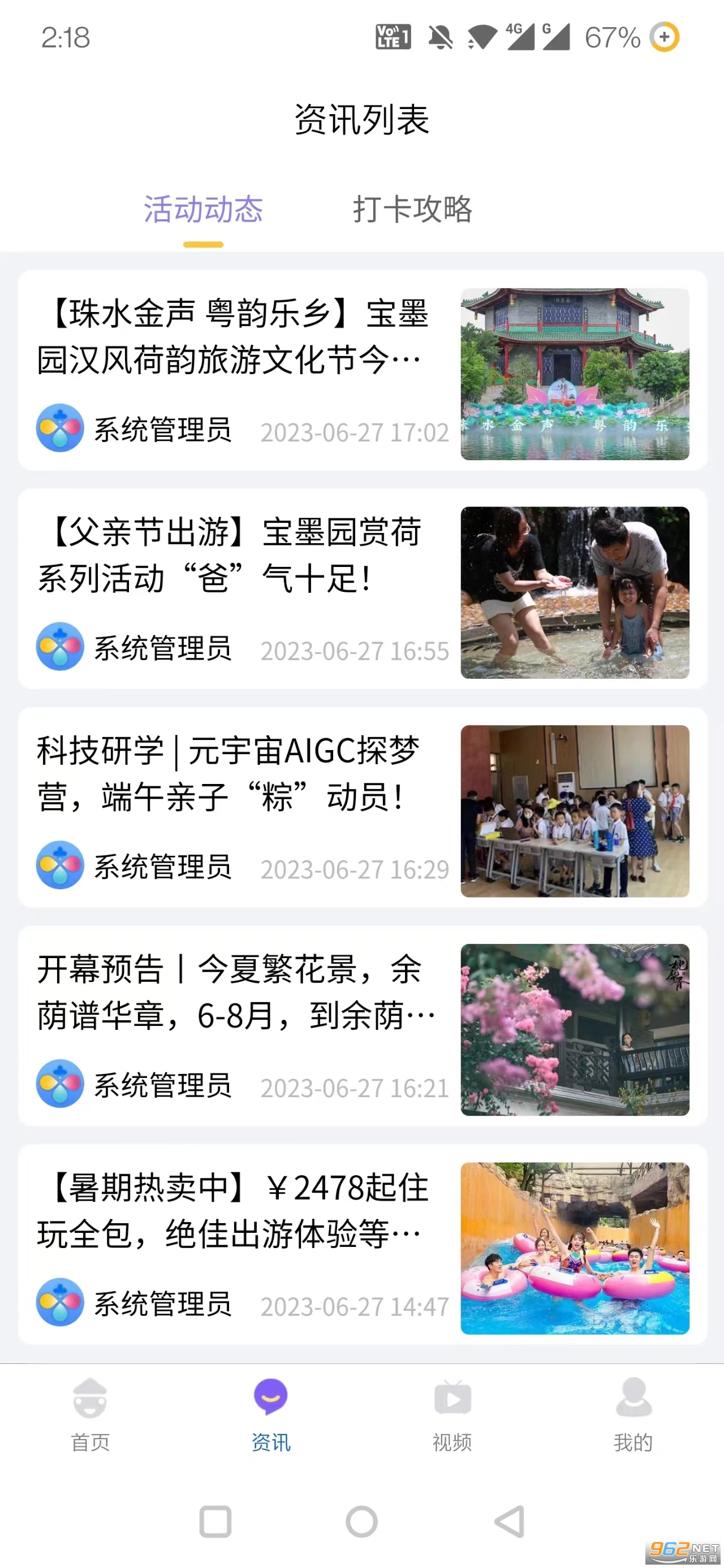Open the 珠水金声 粤韵乐乡 article
This screenshot has width=724, height=1568.
(x=233, y=337)
